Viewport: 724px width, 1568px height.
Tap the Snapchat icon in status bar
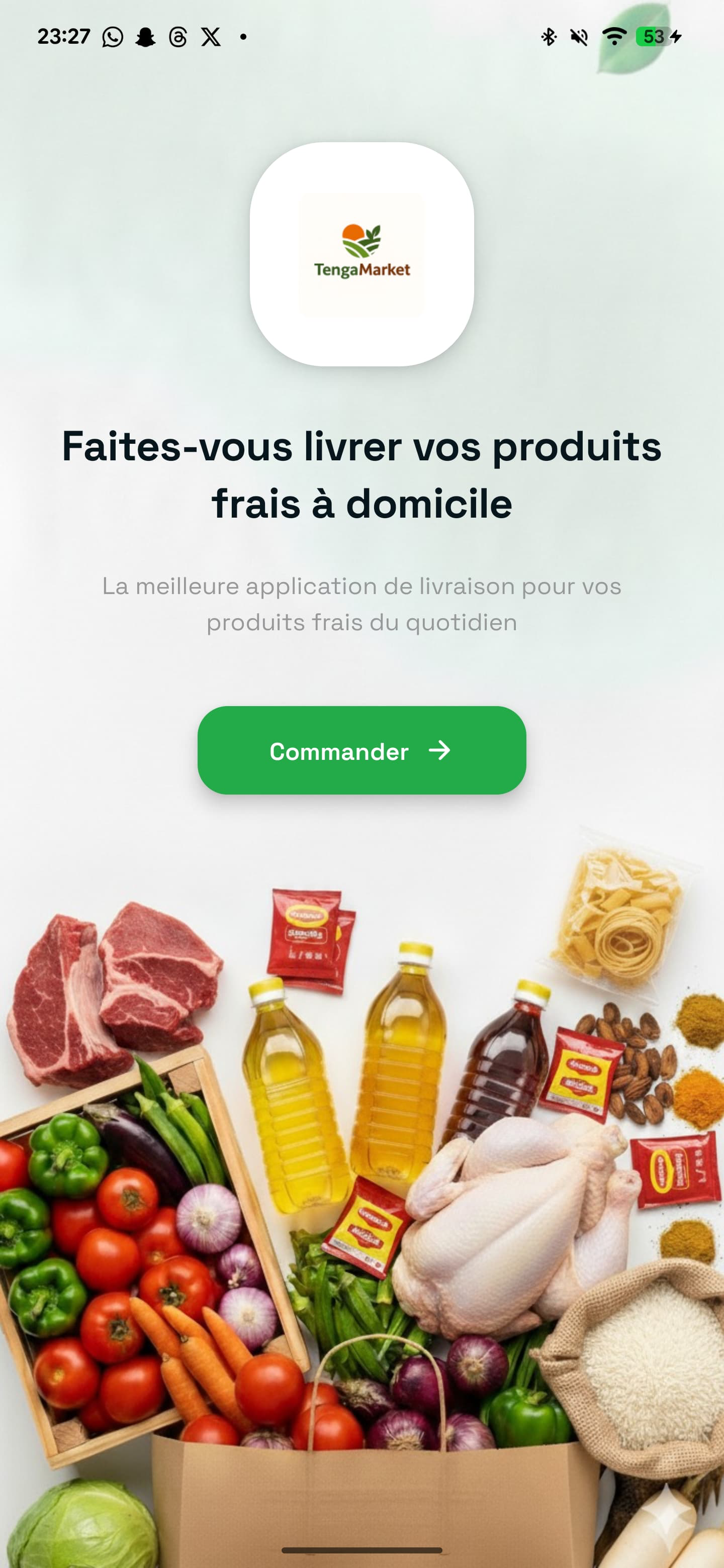(x=144, y=38)
